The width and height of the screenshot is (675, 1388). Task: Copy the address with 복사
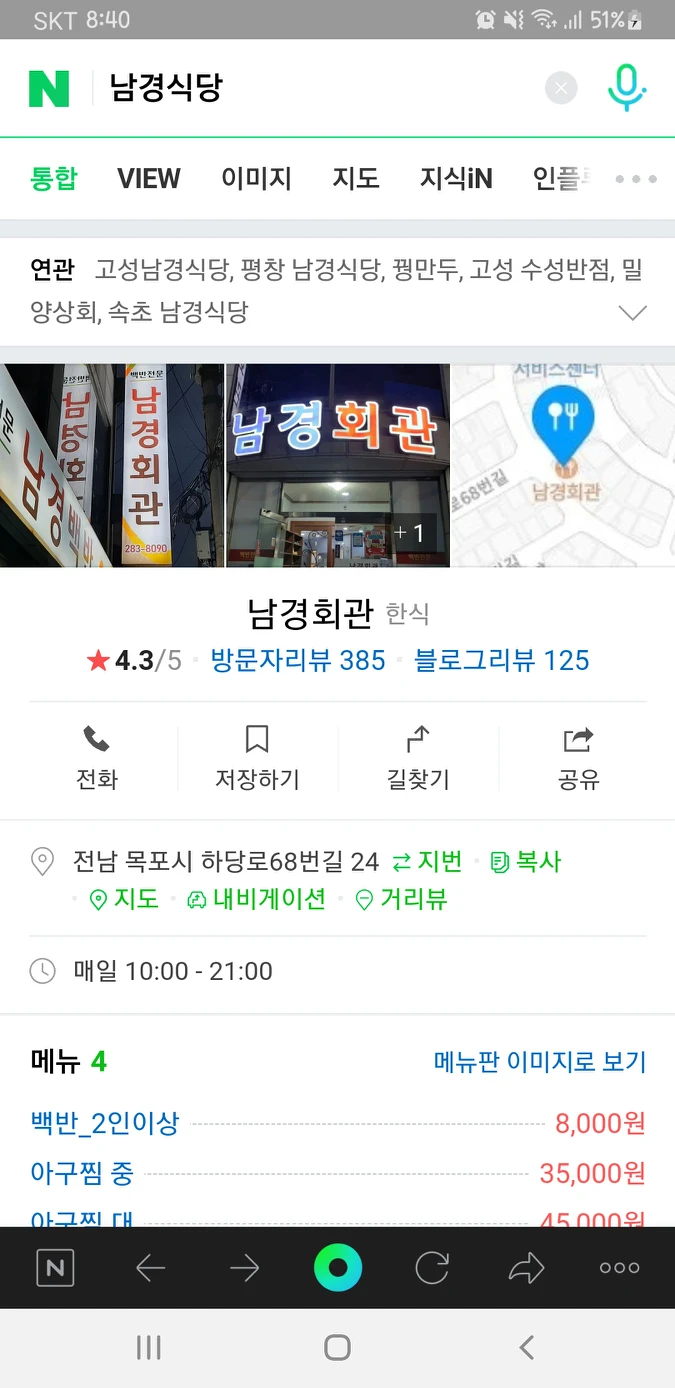point(527,861)
